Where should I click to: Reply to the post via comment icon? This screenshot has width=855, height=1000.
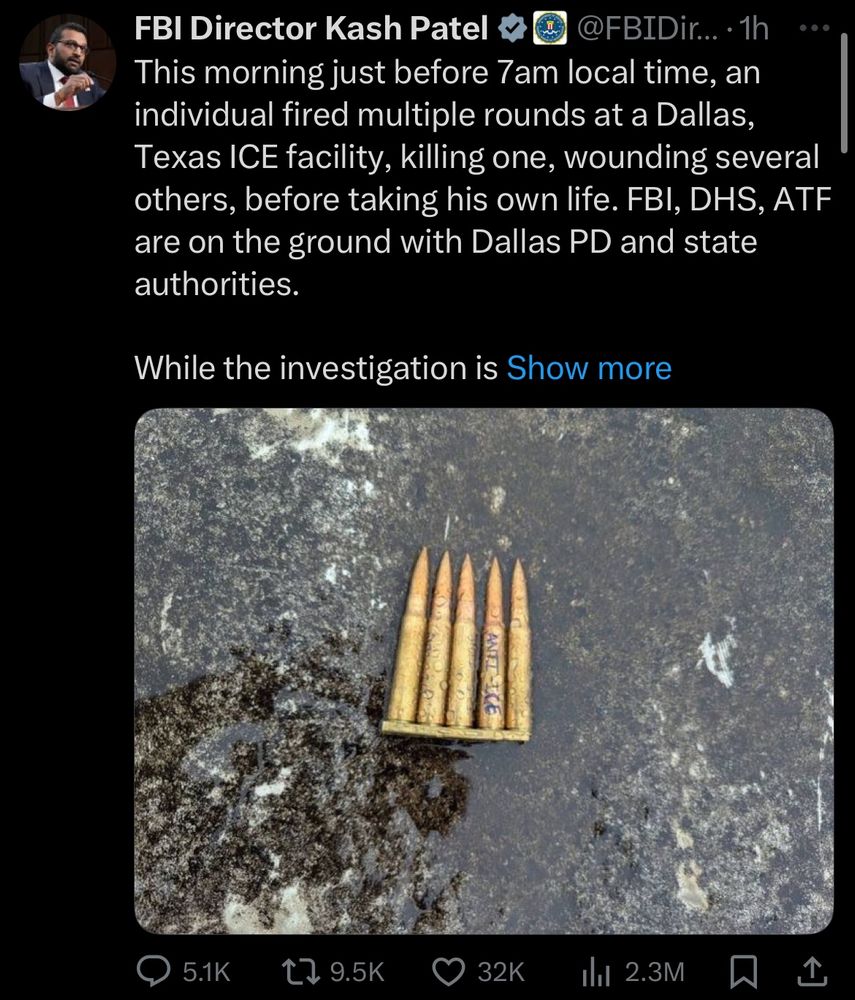[x=156, y=969]
